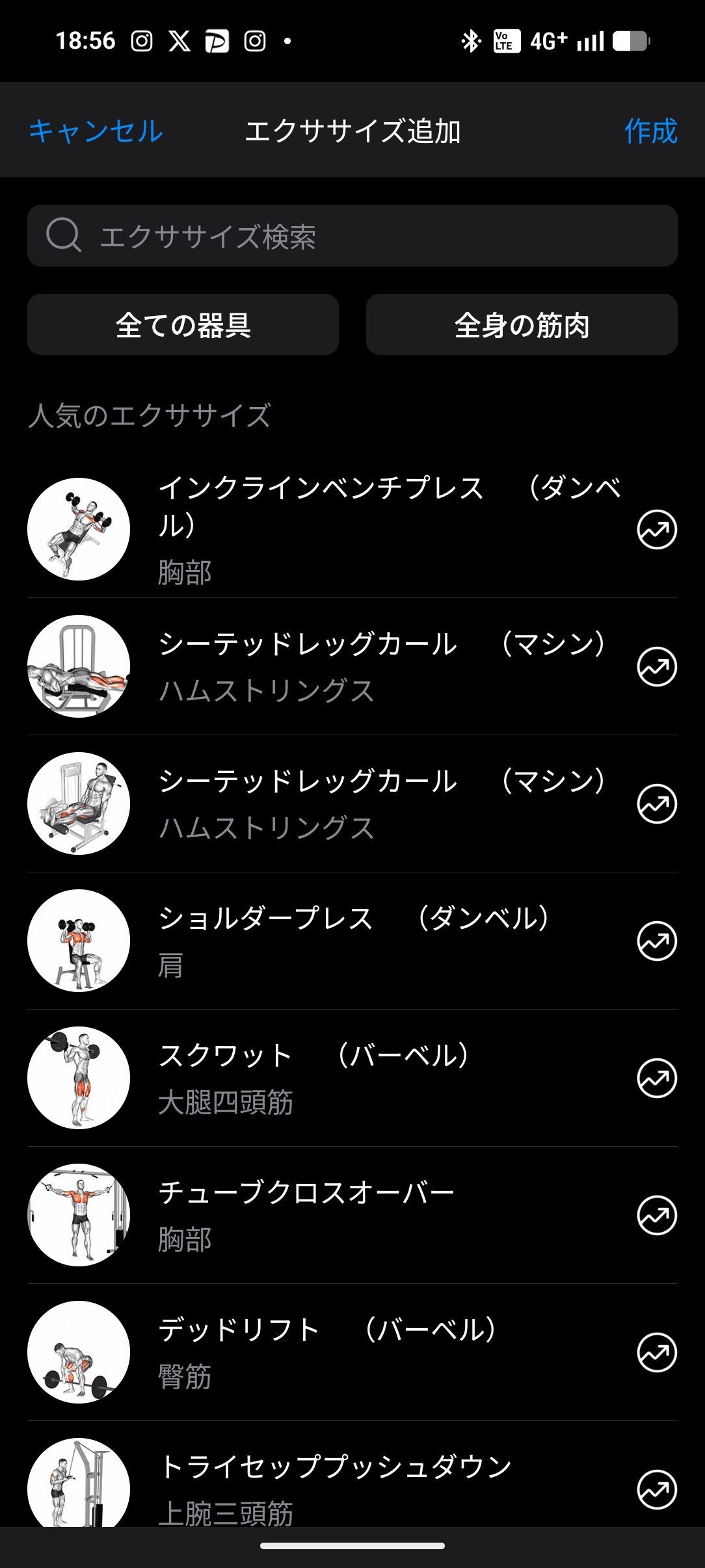Open the 全身の筋肉 muscle filter
Image resolution: width=705 pixels, height=1568 pixels.
[522, 325]
